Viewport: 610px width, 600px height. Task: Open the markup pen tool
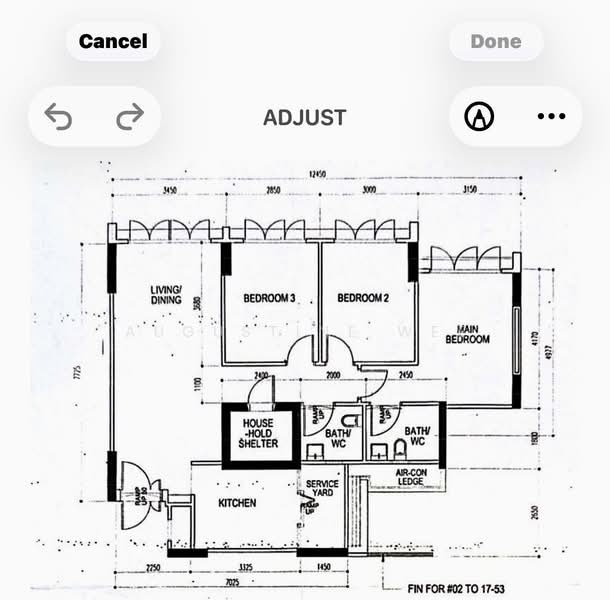(x=479, y=117)
